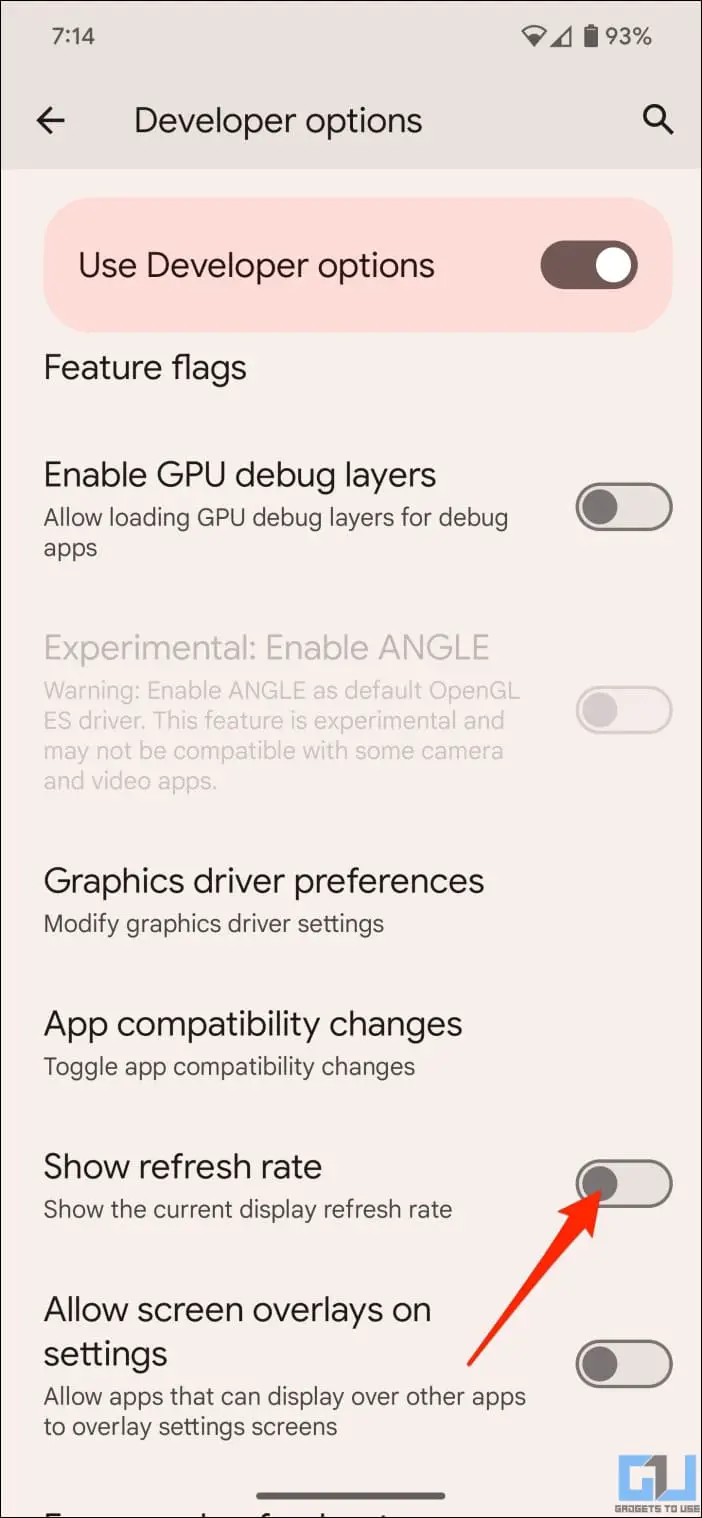Turn on Show refresh rate
Image resolution: width=702 pixels, height=1518 pixels.
point(623,1184)
